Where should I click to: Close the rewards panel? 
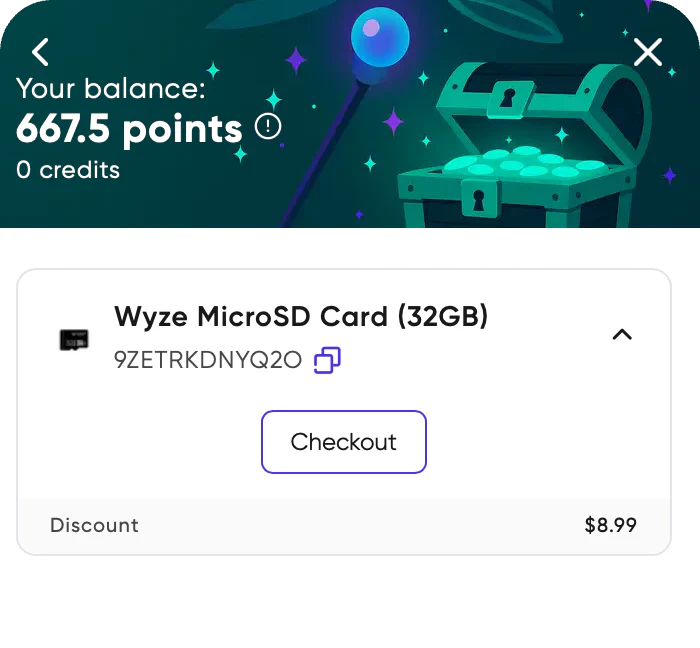648,52
